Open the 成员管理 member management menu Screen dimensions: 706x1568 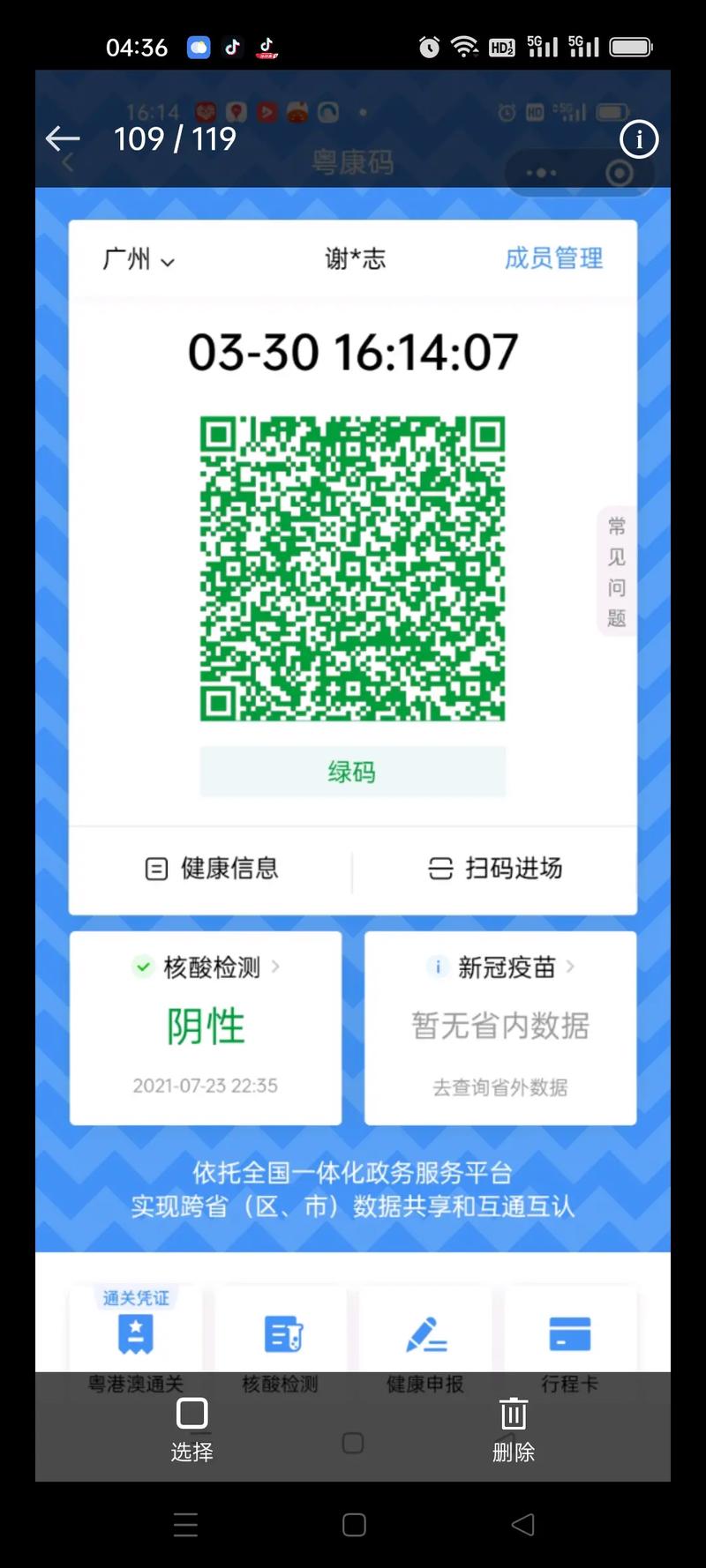[553, 258]
